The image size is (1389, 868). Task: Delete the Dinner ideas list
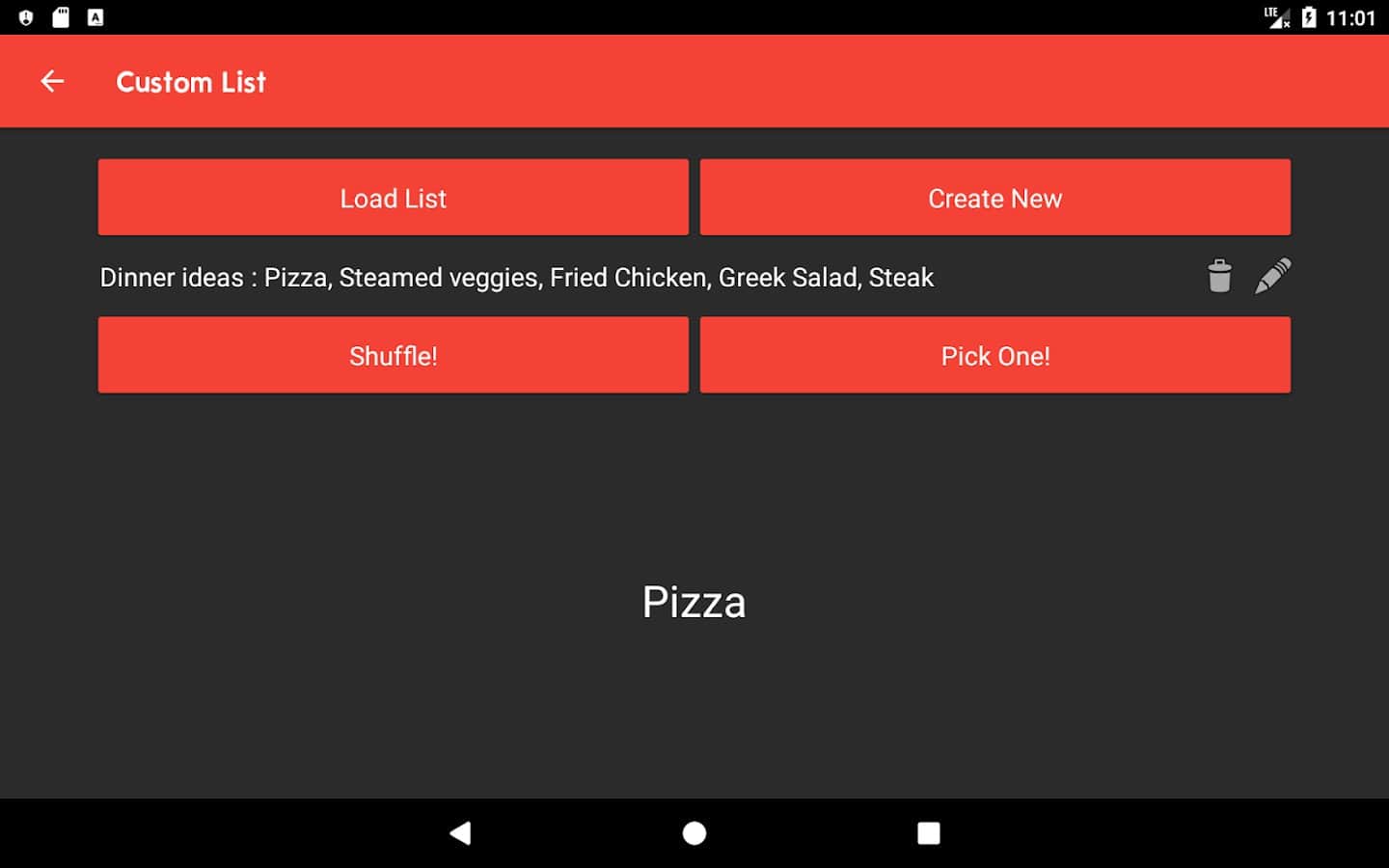1219,277
